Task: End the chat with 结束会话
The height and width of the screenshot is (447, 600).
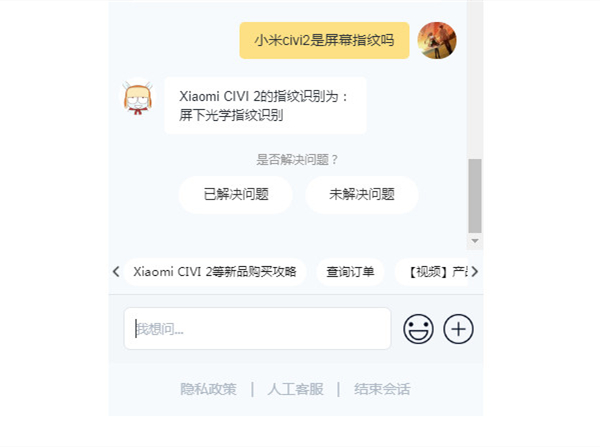Action: click(382, 389)
